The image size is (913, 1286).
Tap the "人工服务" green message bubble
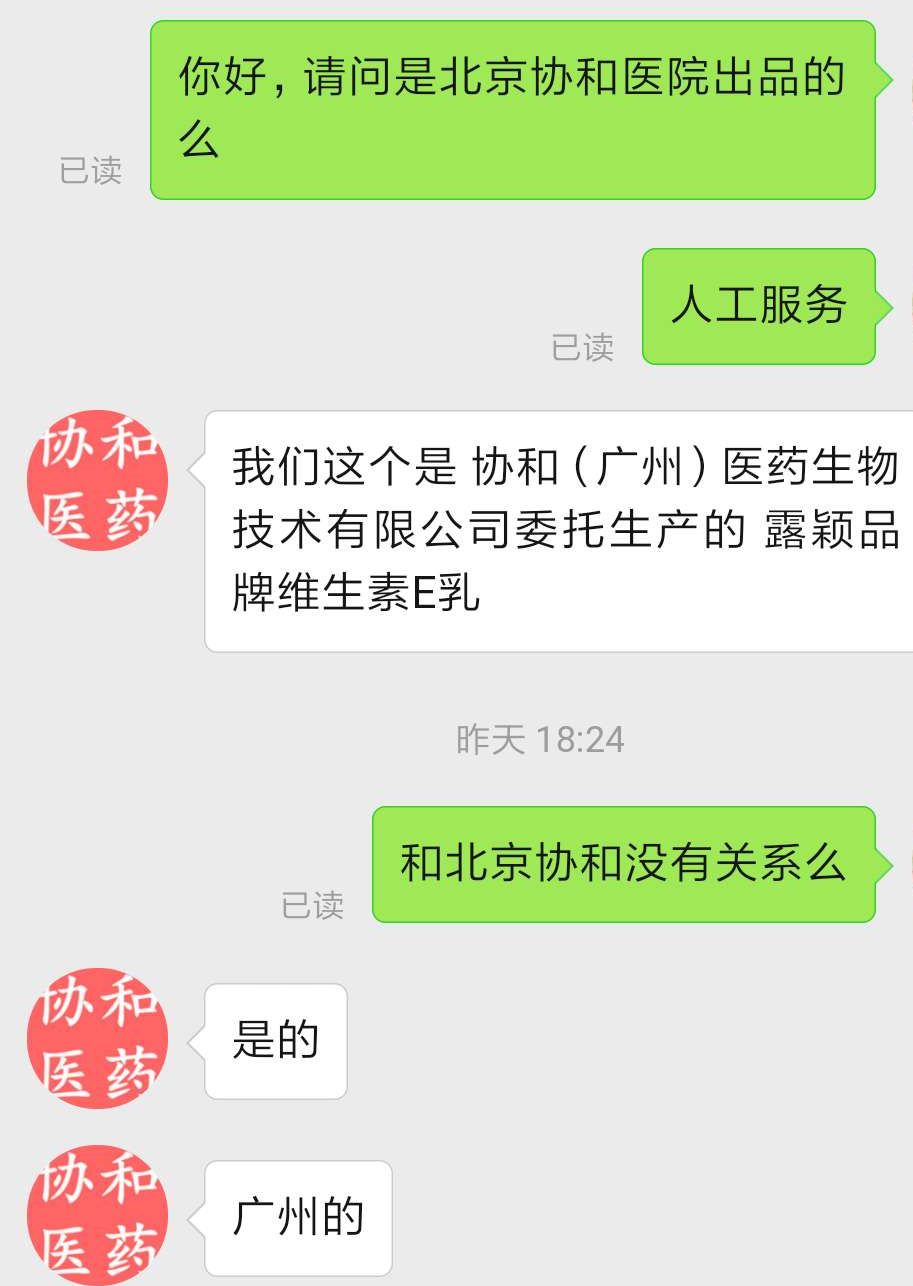click(759, 306)
